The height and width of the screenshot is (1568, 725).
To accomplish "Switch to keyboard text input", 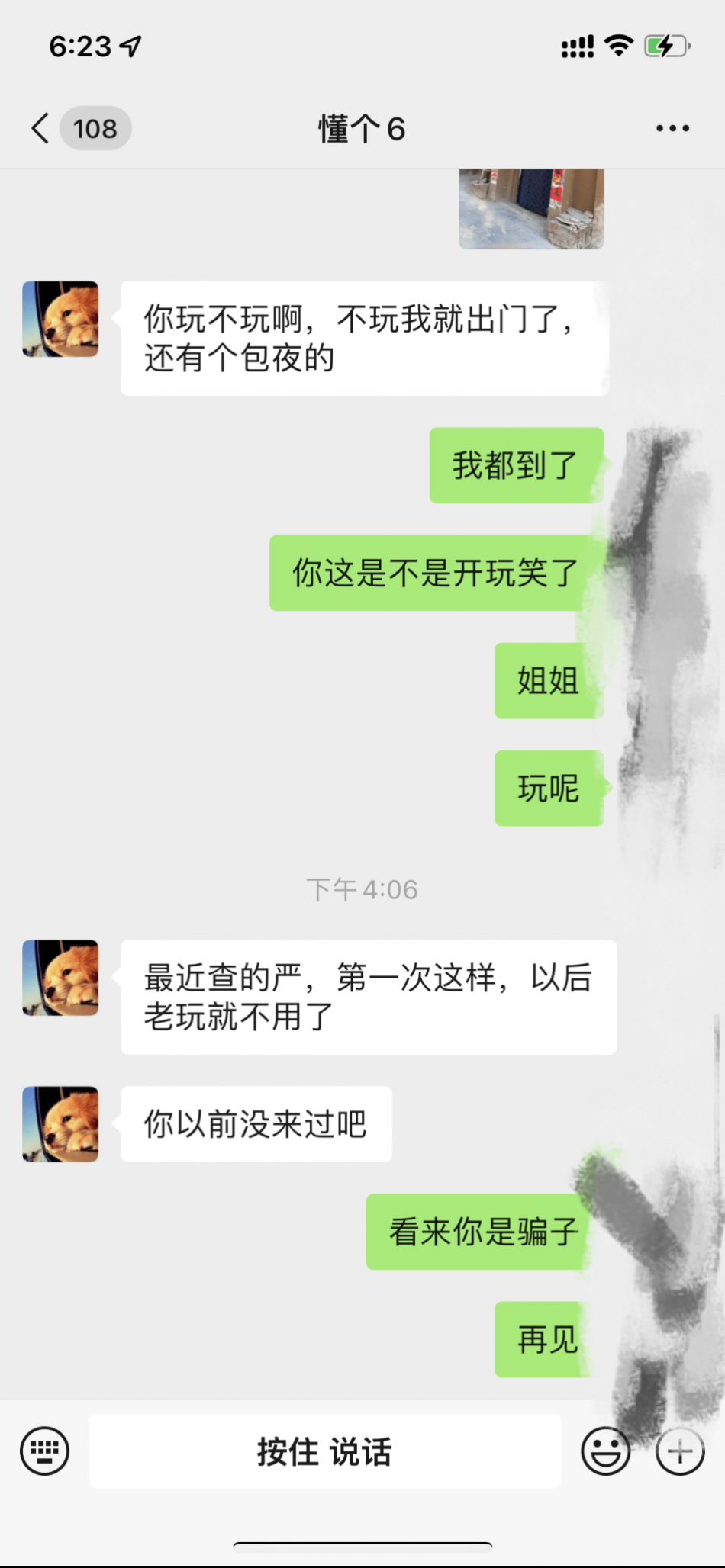I will coord(45,1451).
